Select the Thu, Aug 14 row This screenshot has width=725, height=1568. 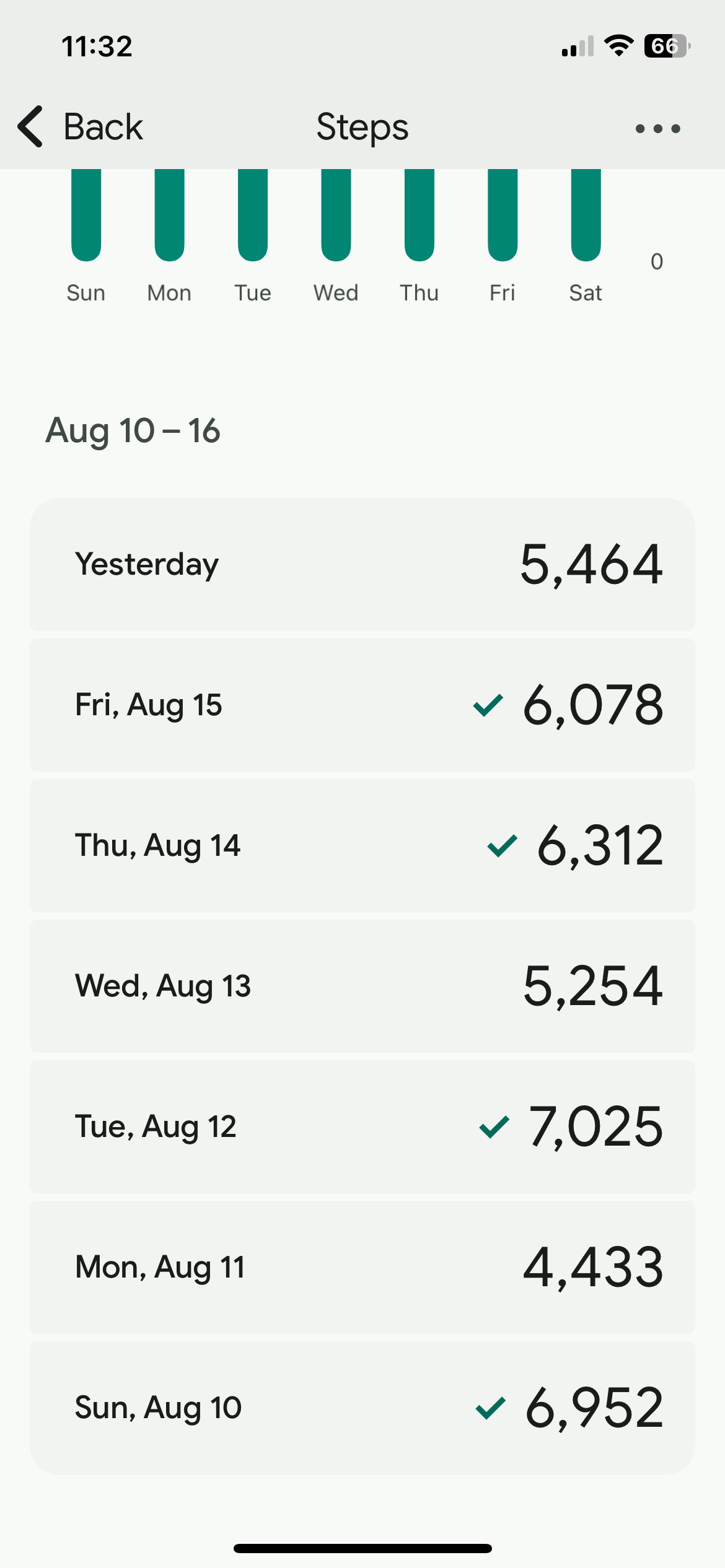pos(362,845)
